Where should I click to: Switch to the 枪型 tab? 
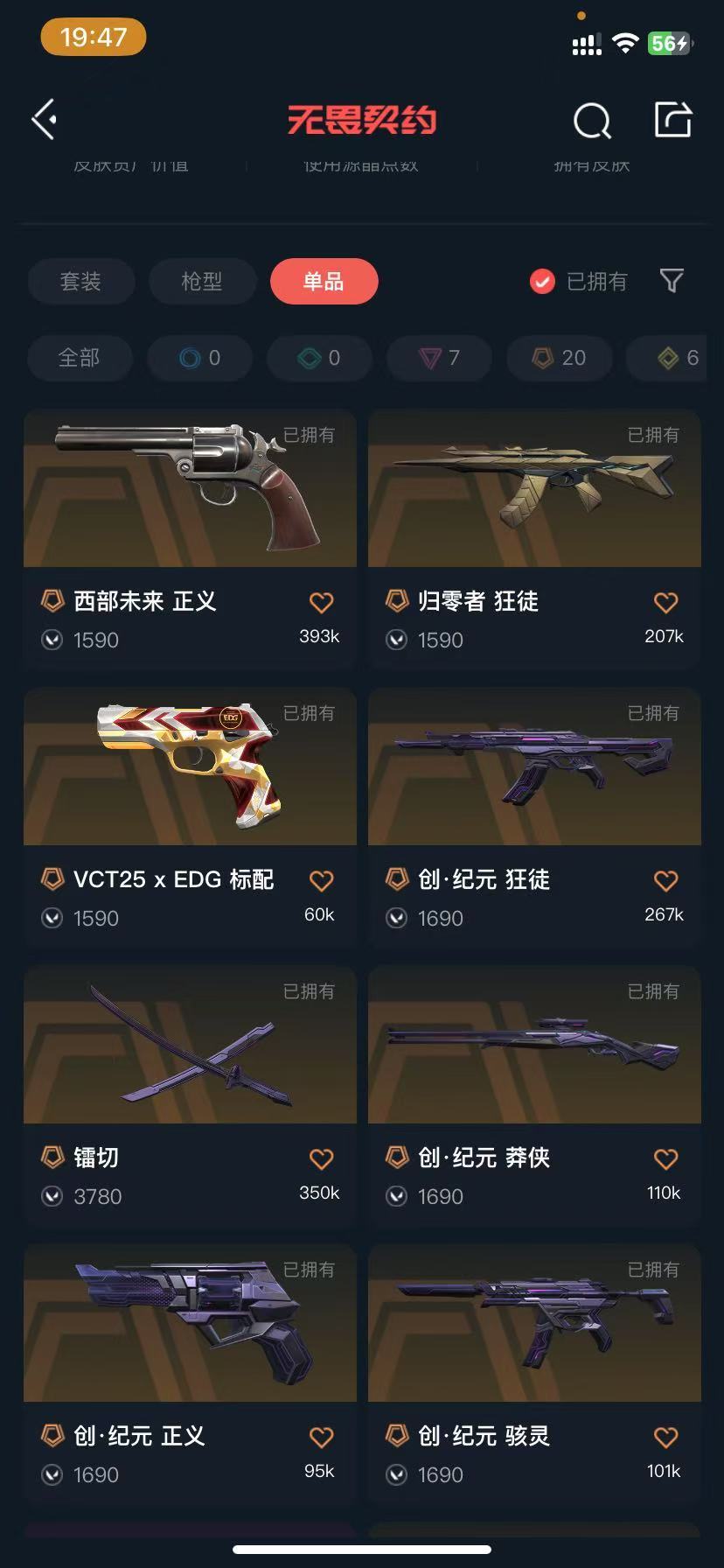click(202, 282)
